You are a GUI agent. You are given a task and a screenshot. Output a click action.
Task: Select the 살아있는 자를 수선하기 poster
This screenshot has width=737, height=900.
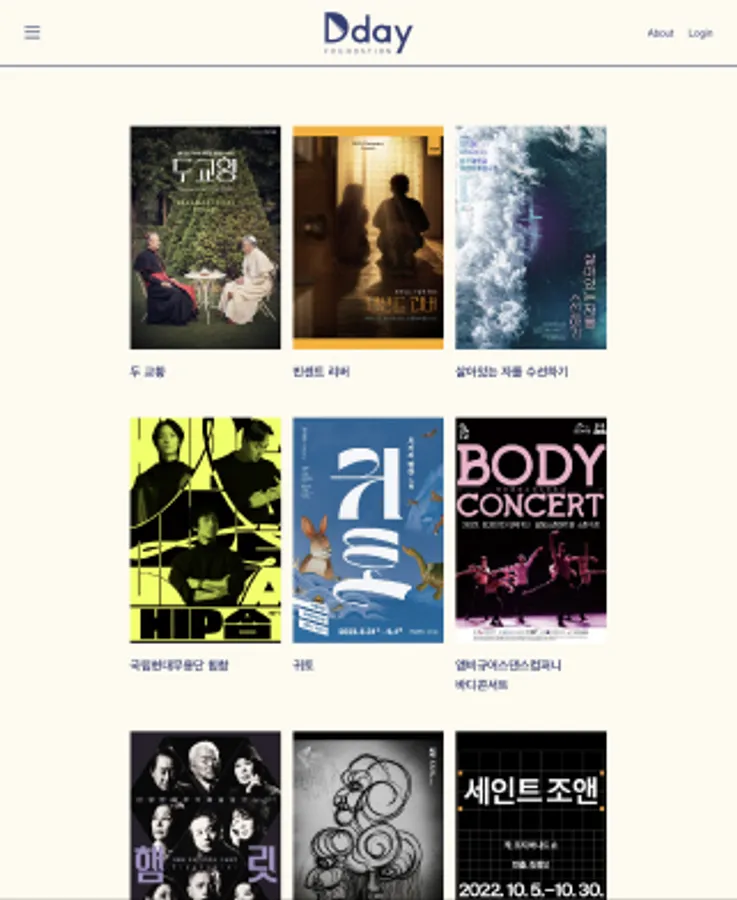530,237
